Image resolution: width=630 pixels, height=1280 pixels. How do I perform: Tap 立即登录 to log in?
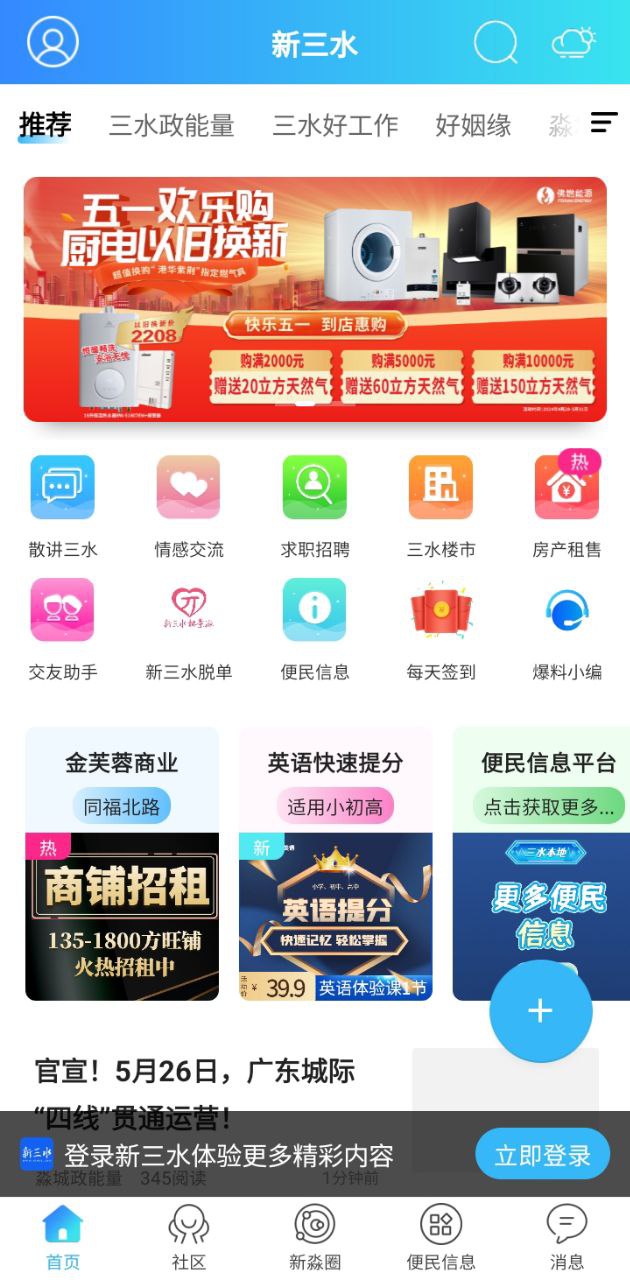tap(542, 1156)
